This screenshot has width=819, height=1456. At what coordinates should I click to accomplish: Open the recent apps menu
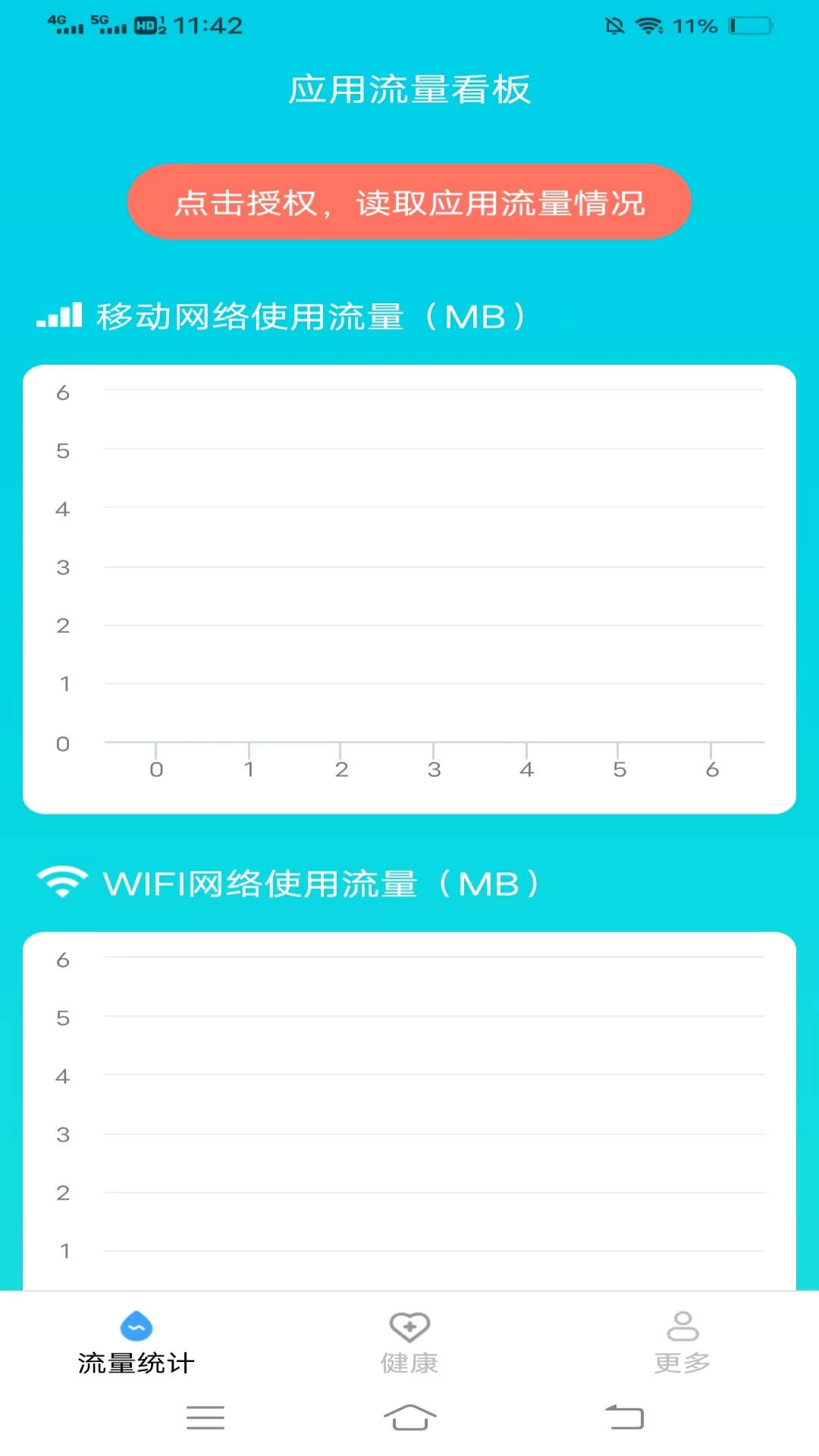click(x=206, y=1417)
